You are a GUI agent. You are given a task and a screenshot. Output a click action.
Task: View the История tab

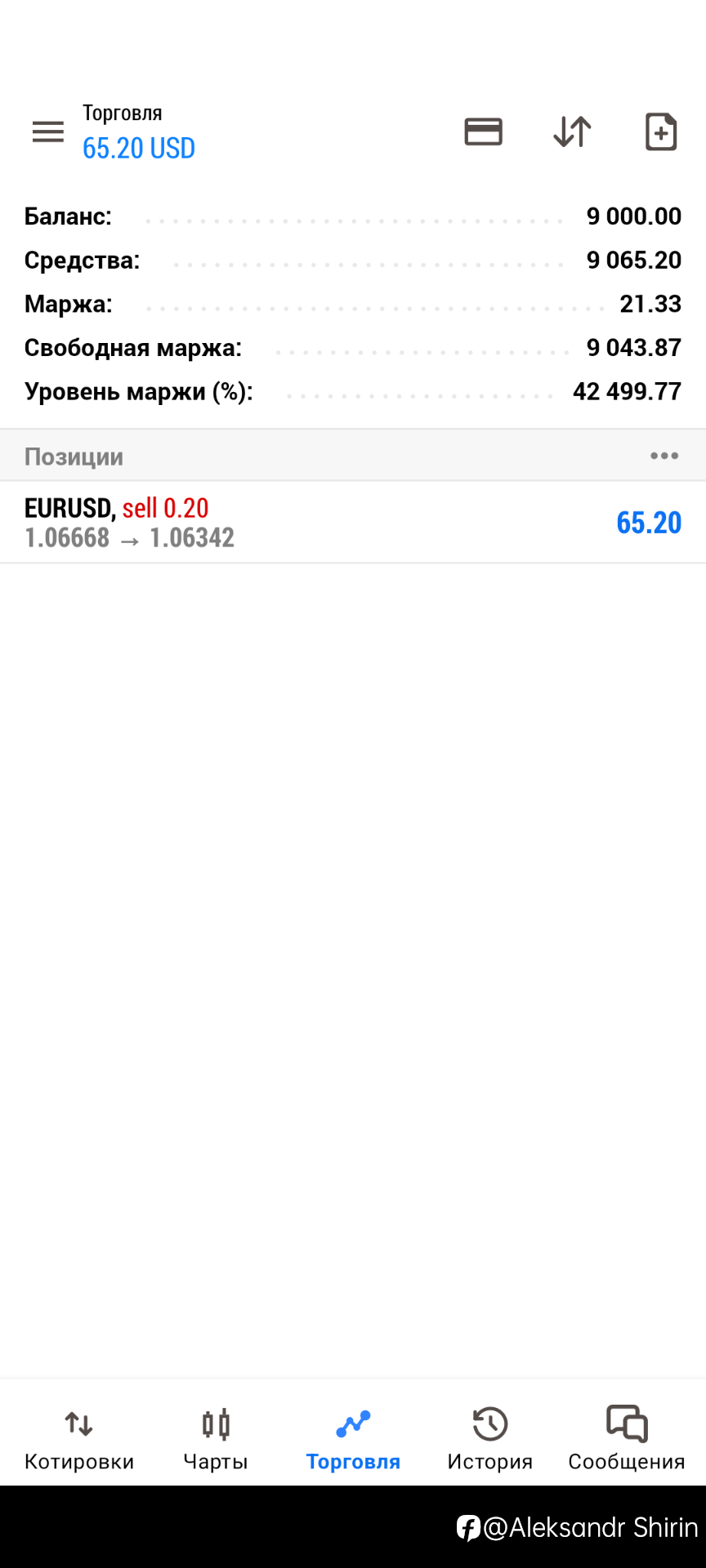(489, 1440)
